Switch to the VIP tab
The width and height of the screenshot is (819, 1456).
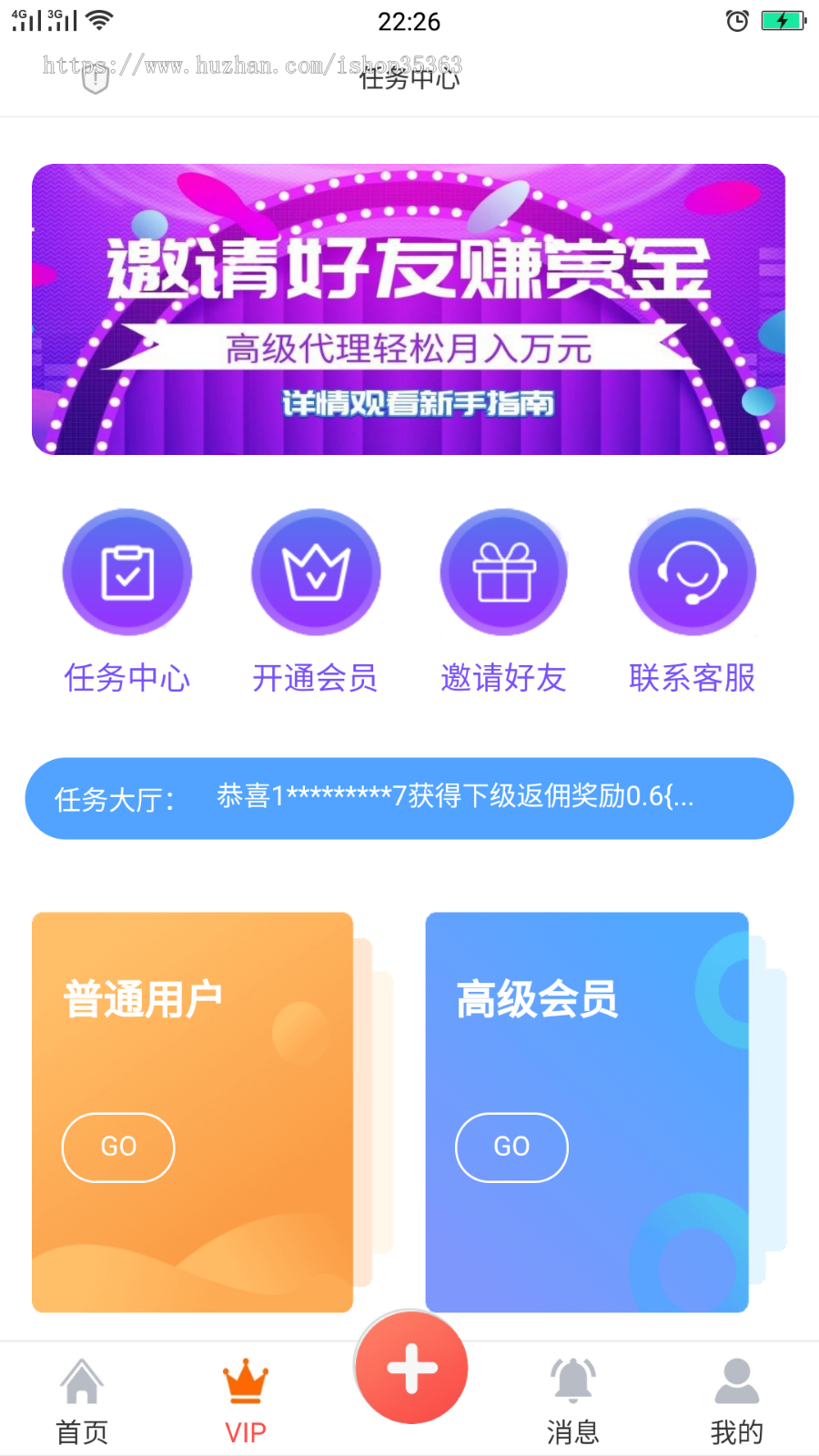click(246, 1401)
